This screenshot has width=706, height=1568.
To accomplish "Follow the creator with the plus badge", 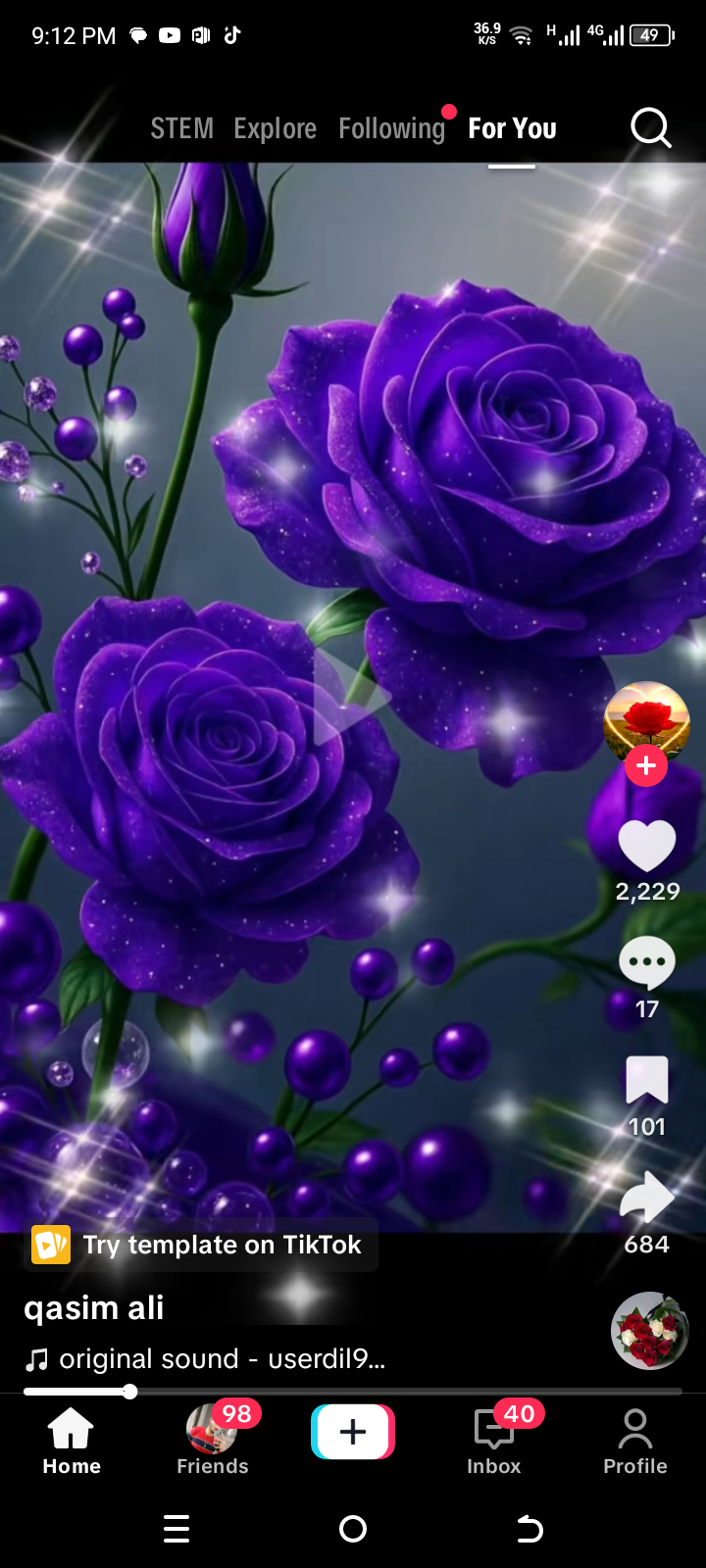I will [646, 765].
